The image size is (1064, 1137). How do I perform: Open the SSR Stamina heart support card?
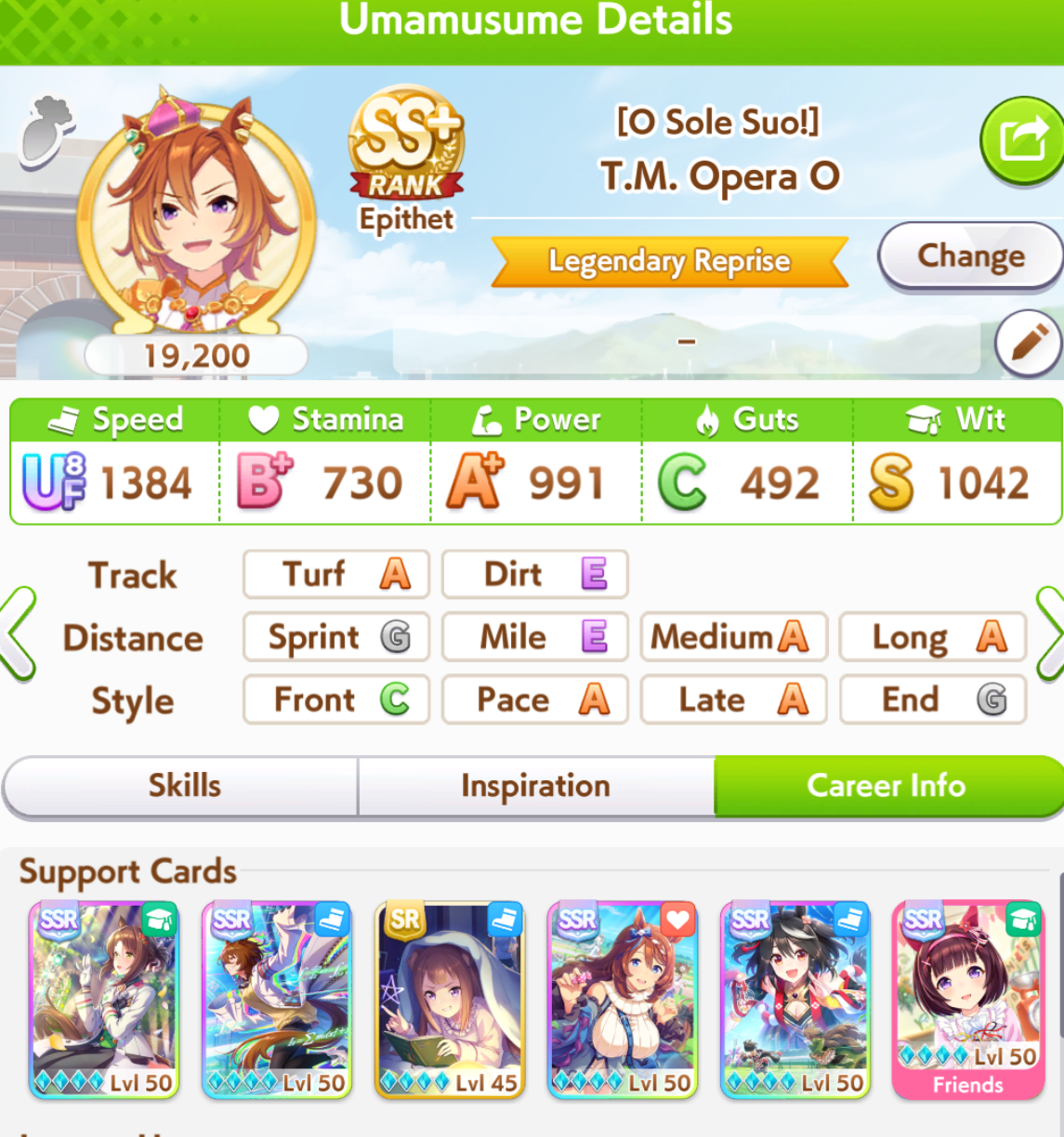click(623, 1000)
